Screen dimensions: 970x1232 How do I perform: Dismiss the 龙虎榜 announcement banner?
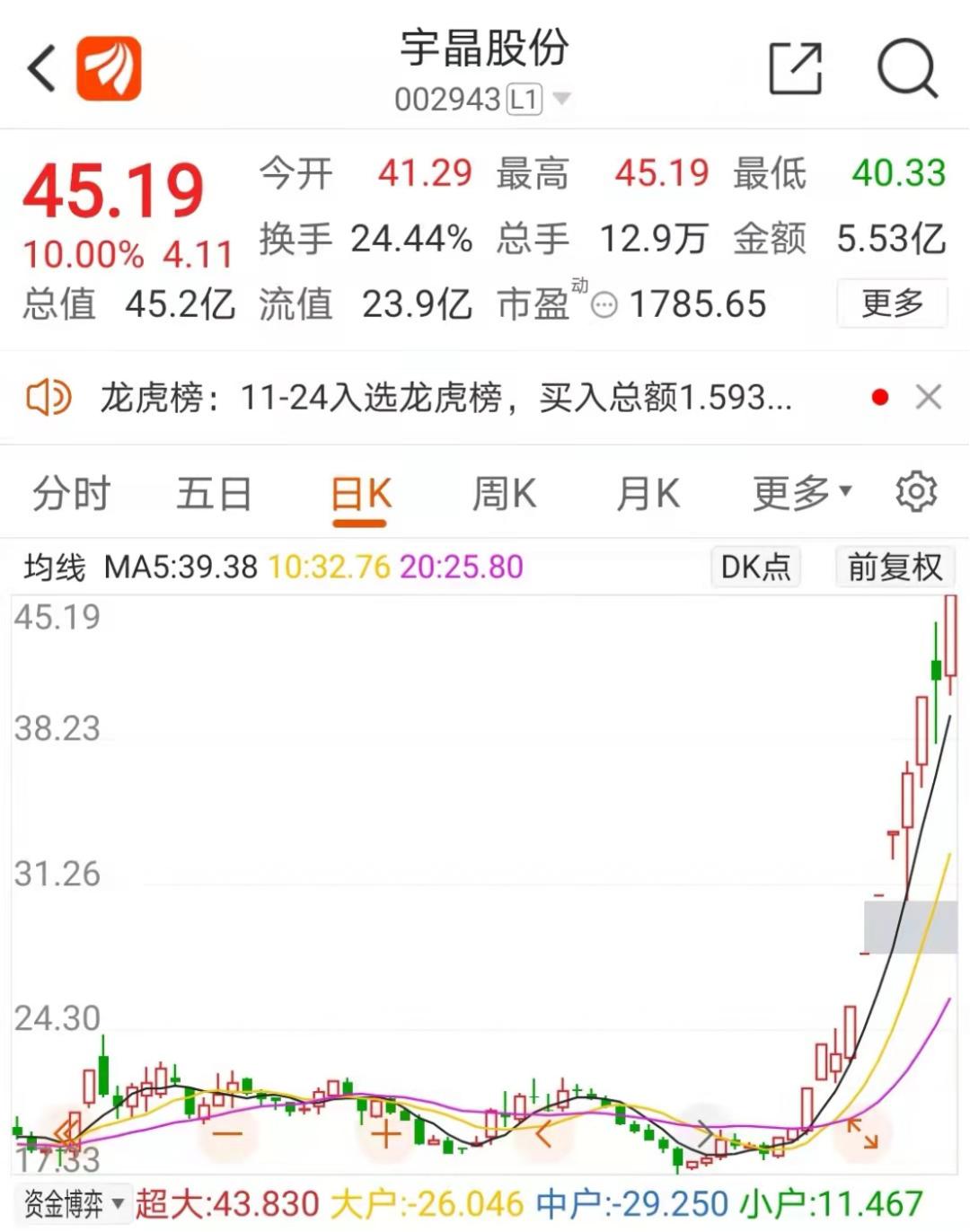click(928, 397)
